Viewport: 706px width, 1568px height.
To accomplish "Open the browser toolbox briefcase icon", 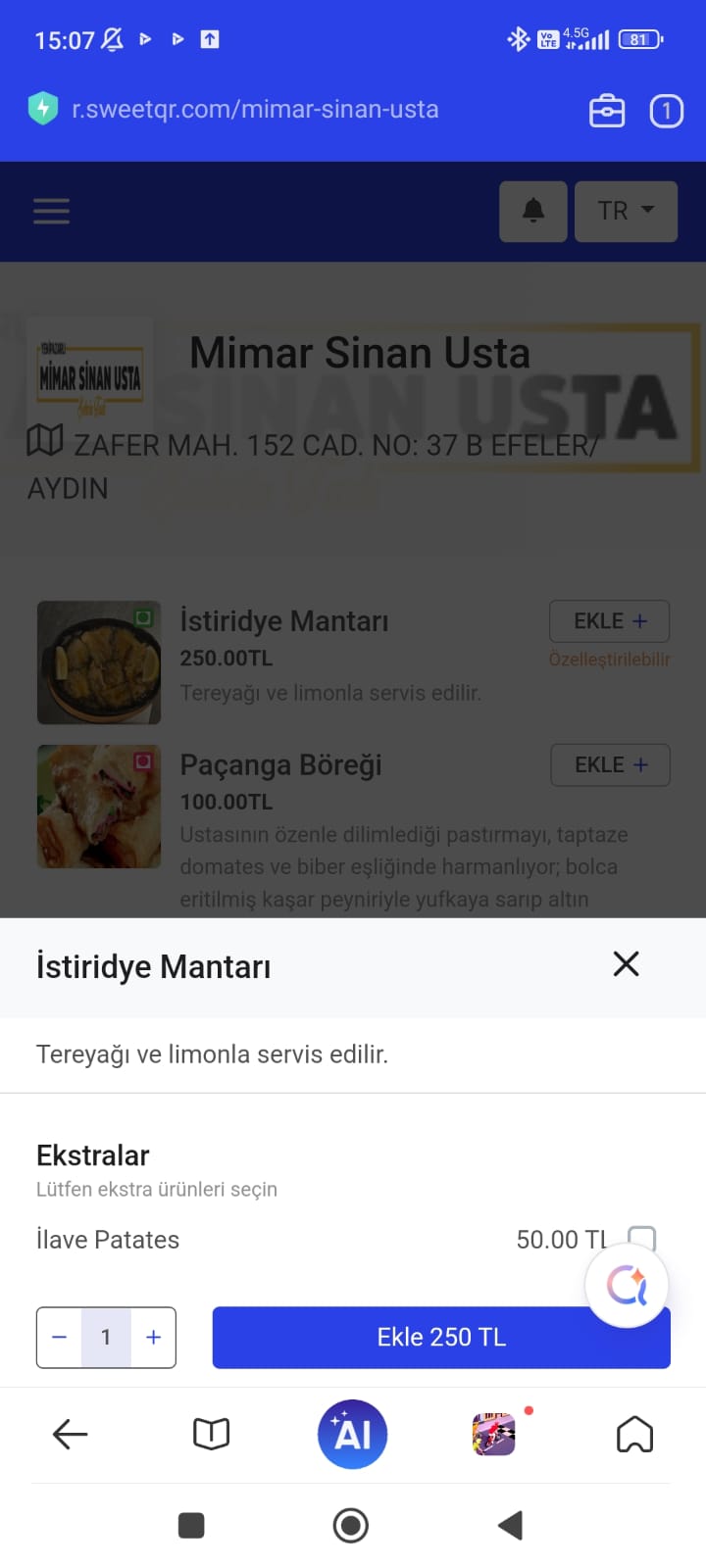I will tap(606, 111).
